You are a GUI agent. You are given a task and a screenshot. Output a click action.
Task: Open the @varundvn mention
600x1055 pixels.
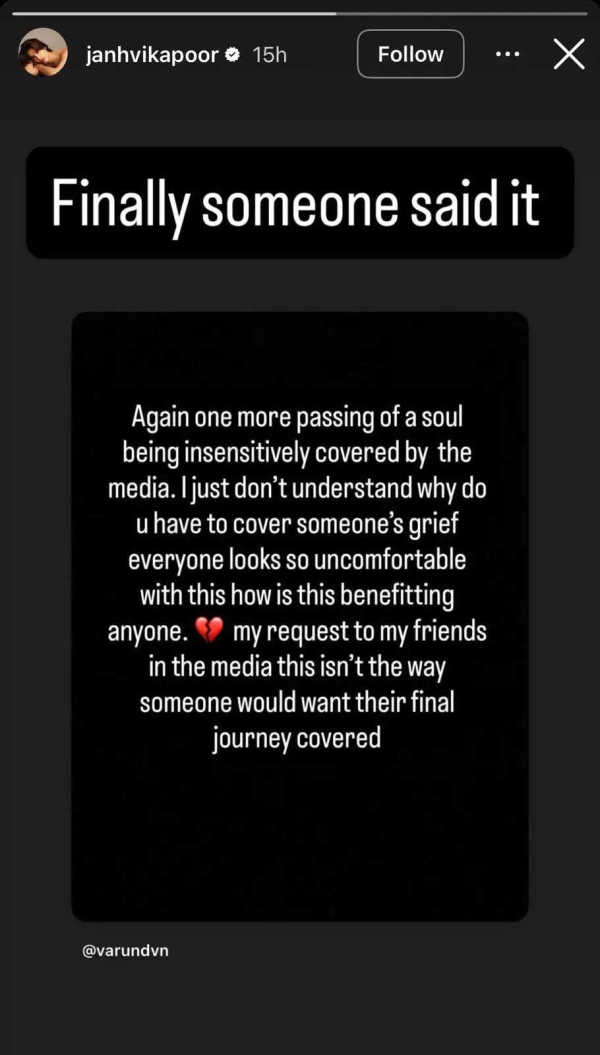(125, 950)
